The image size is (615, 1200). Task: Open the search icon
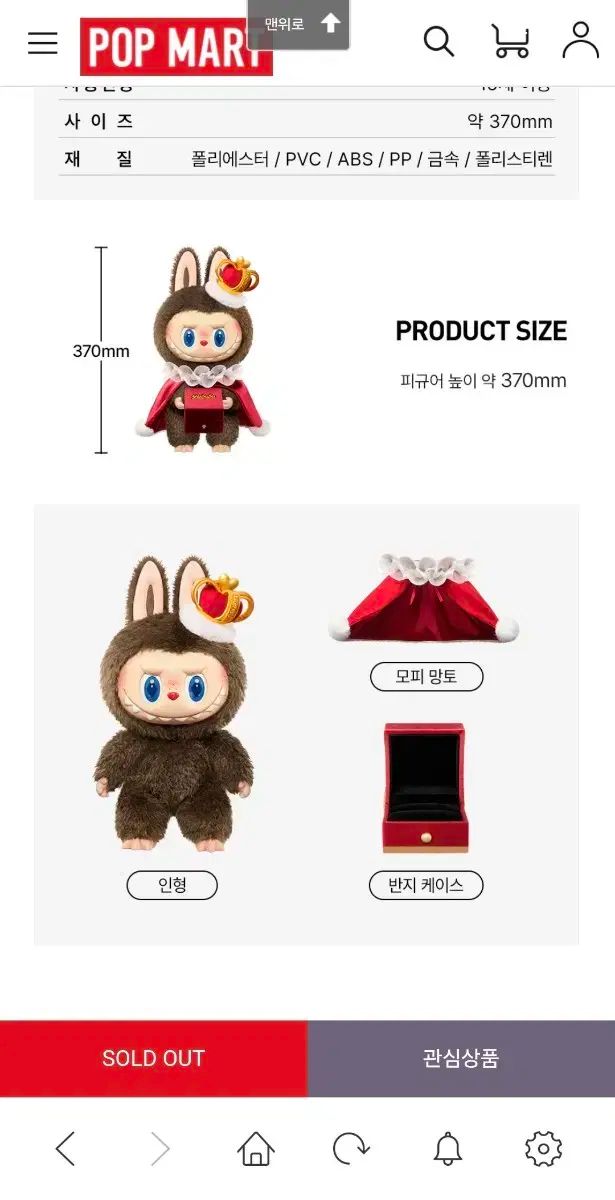tap(438, 42)
